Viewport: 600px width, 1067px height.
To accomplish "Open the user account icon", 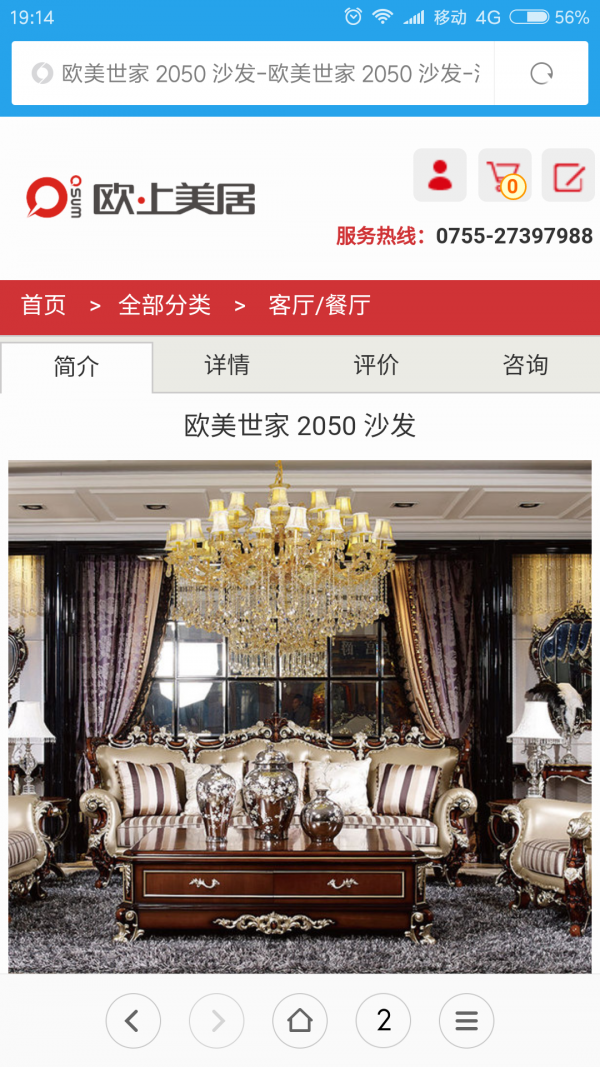I will tap(440, 176).
